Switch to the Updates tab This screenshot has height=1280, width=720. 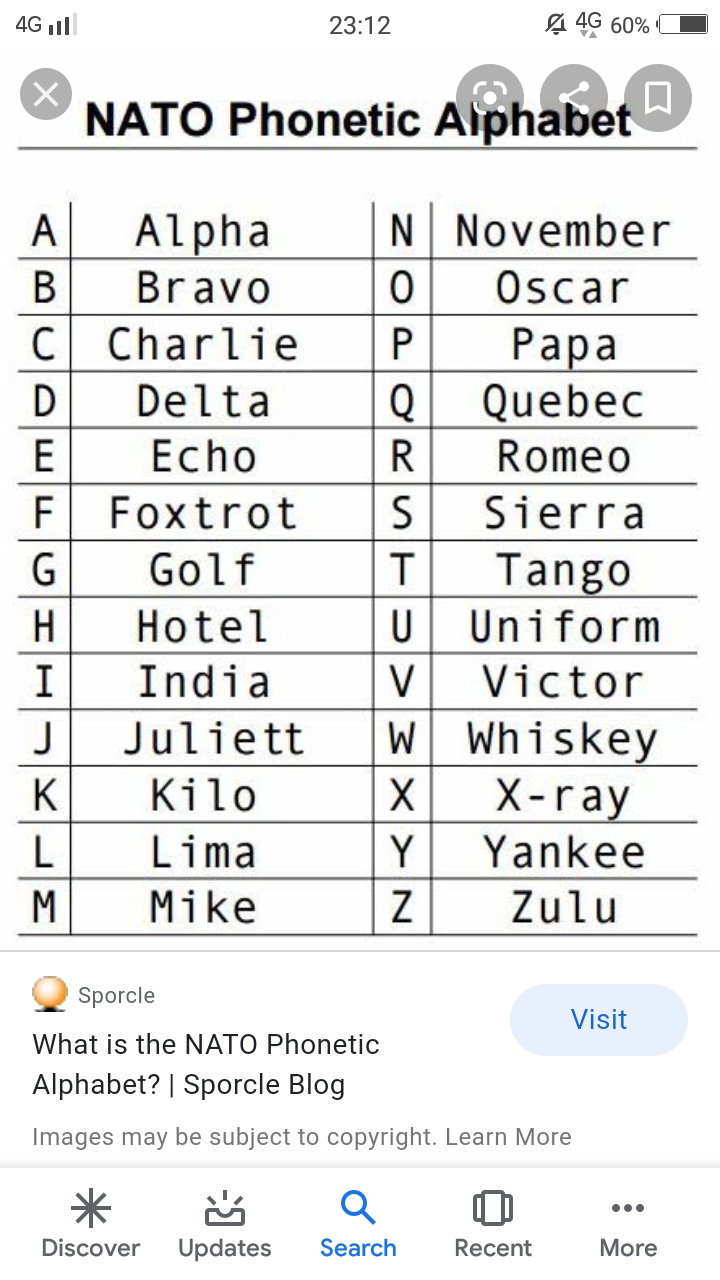click(224, 1224)
